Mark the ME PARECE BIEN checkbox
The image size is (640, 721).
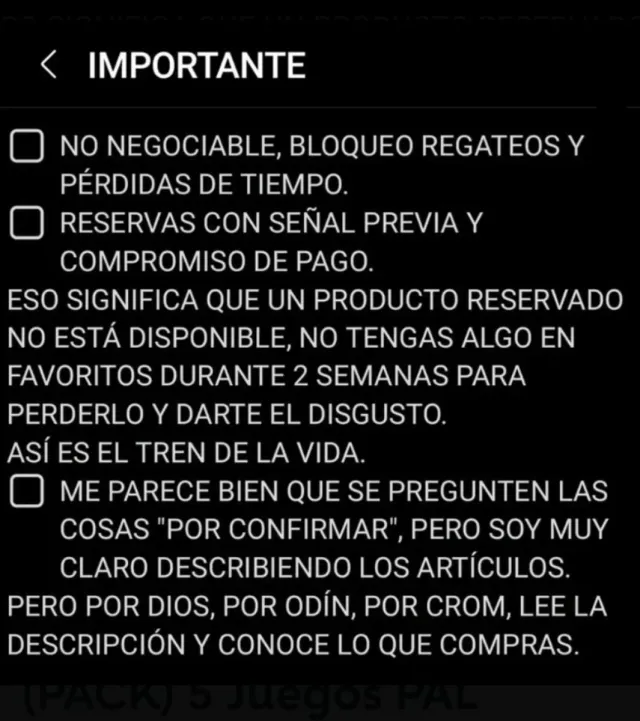pos(26,491)
